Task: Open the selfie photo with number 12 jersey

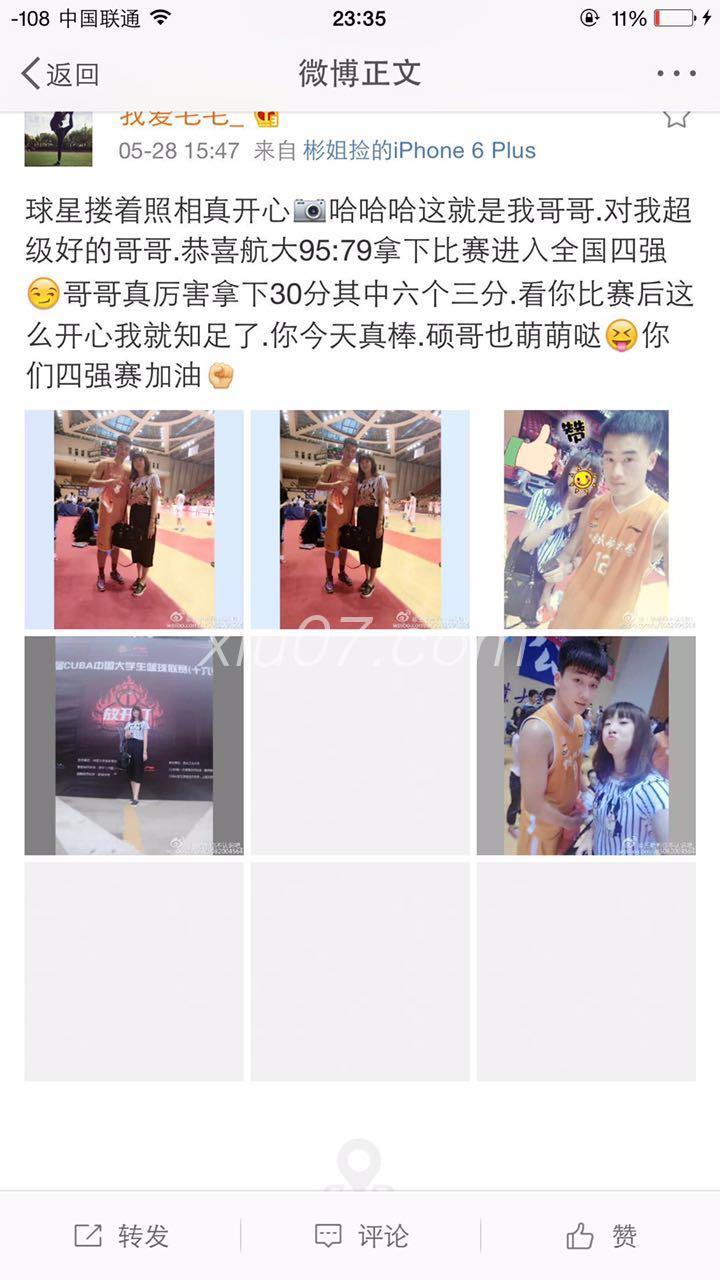Action: coord(586,519)
